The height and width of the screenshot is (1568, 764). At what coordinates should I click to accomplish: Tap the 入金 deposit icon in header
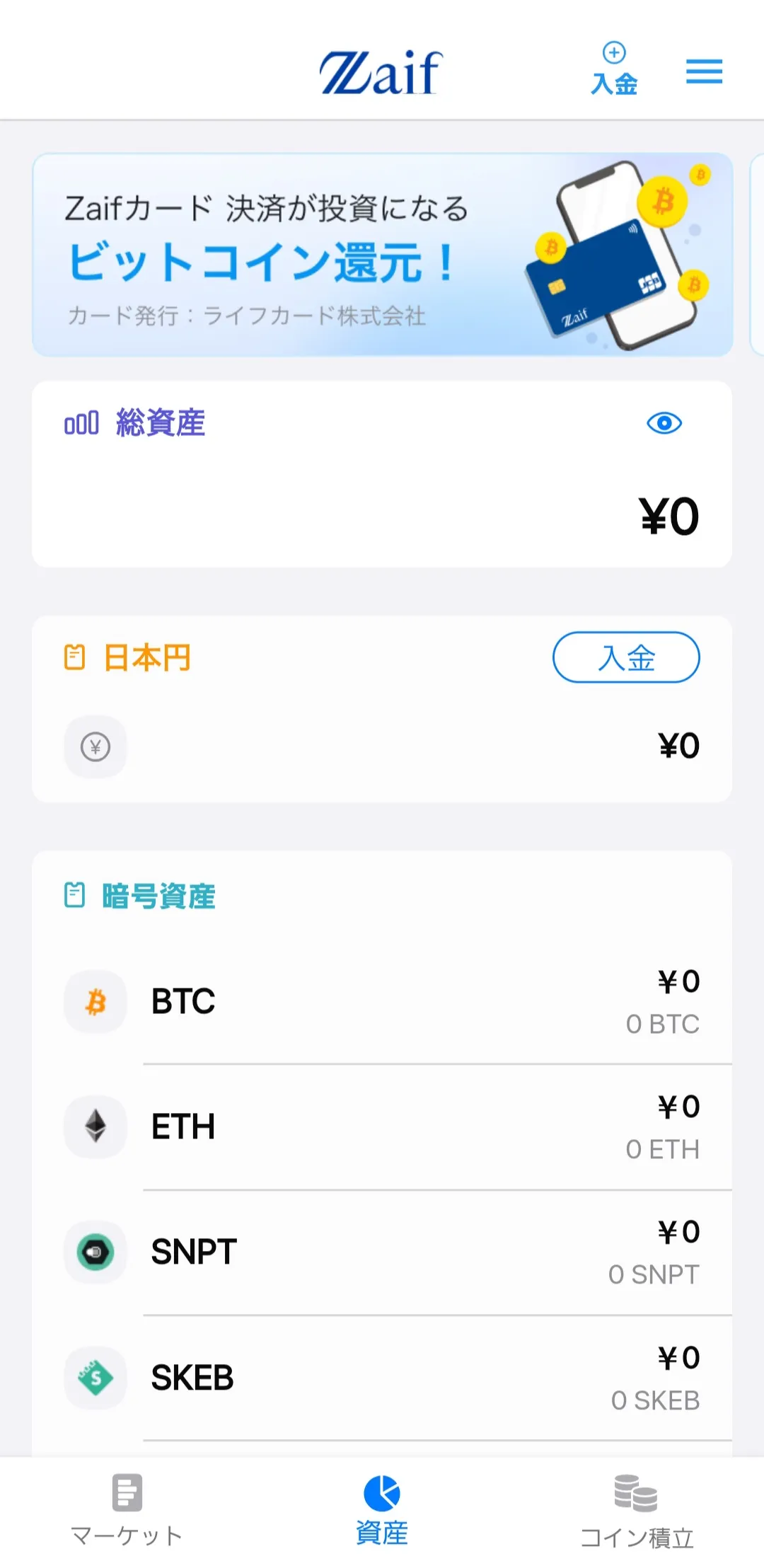point(614,69)
